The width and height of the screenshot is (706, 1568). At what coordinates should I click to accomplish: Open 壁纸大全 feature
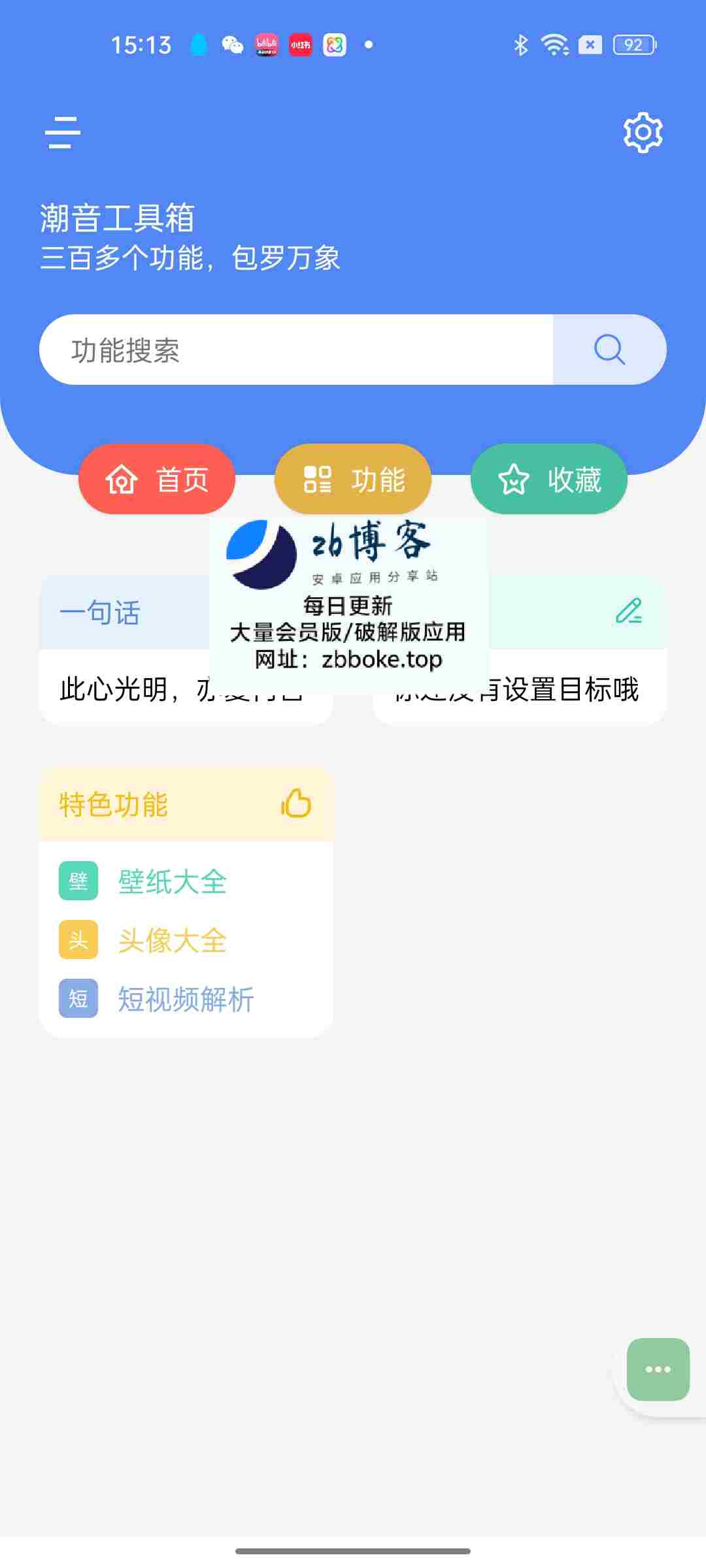[x=173, y=881]
